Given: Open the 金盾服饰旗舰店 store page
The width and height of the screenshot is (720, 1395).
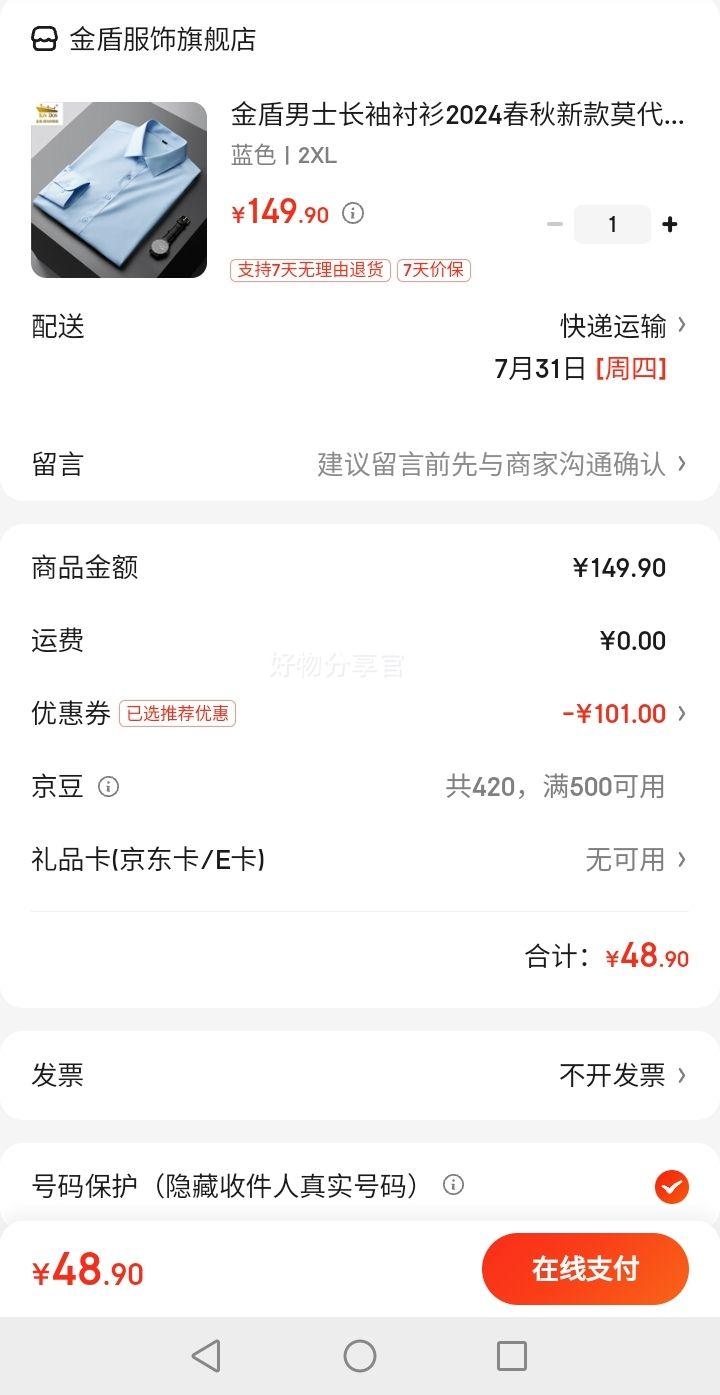Looking at the screenshot, I should click(160, 39).
